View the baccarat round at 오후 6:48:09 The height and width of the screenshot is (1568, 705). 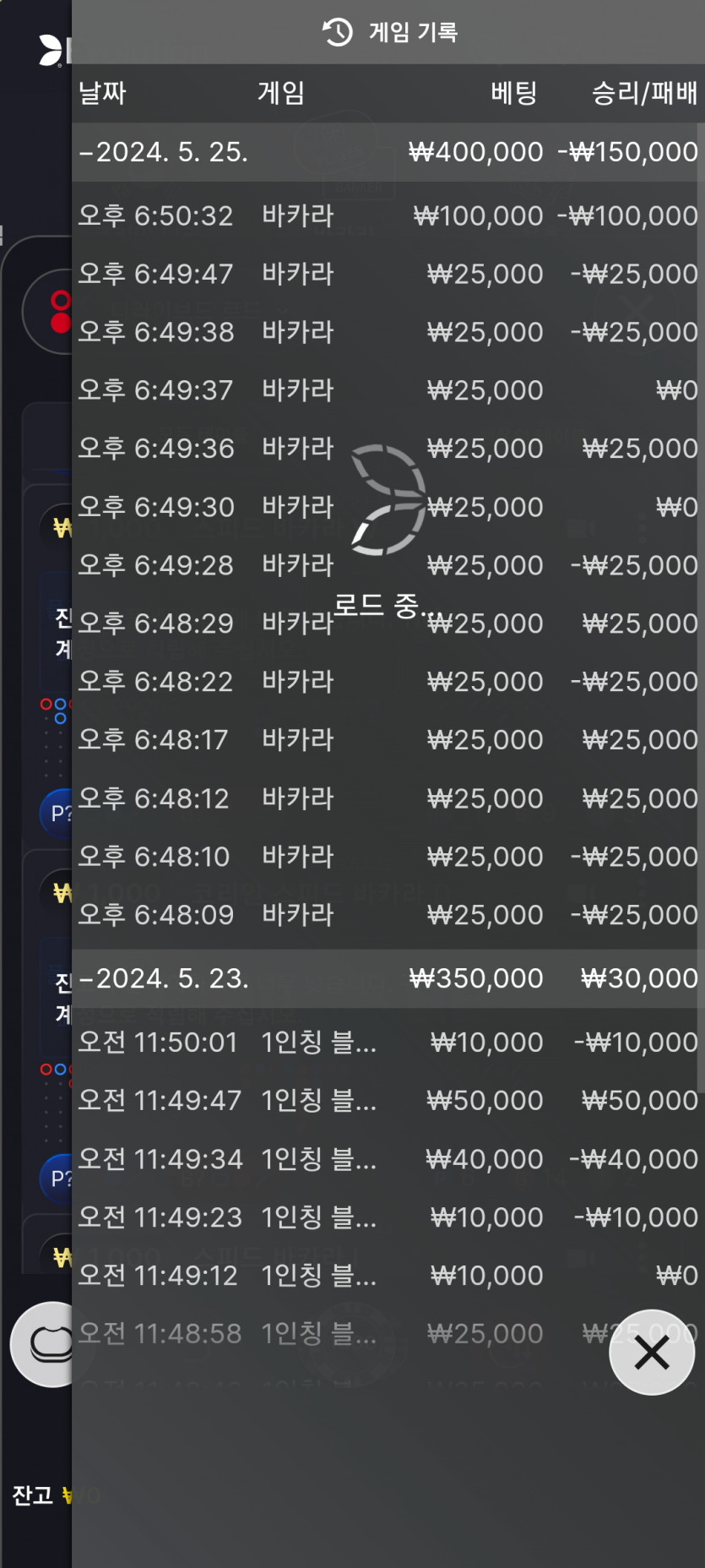(388, 915)
